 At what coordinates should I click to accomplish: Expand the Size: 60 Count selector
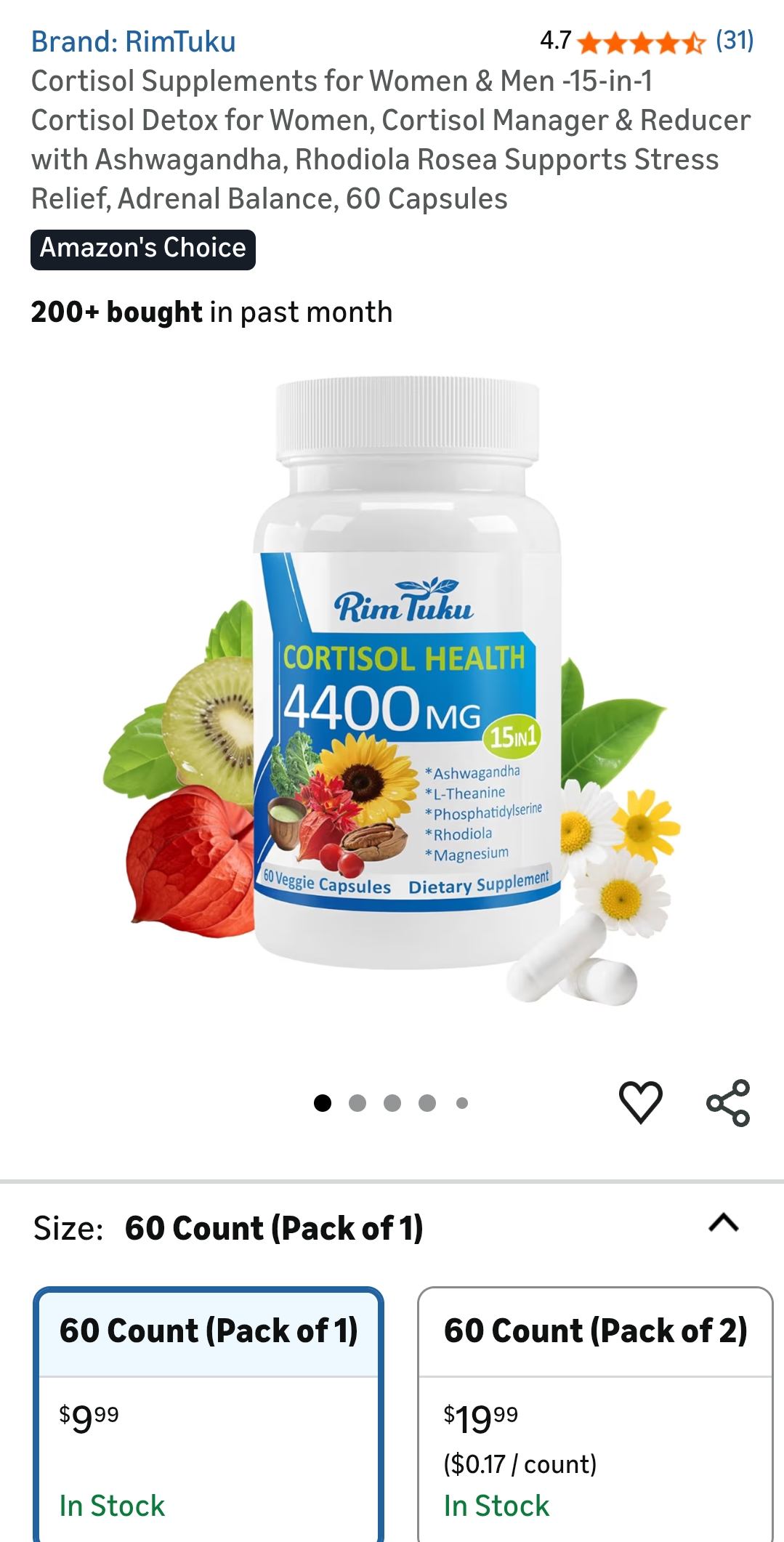275,1229
